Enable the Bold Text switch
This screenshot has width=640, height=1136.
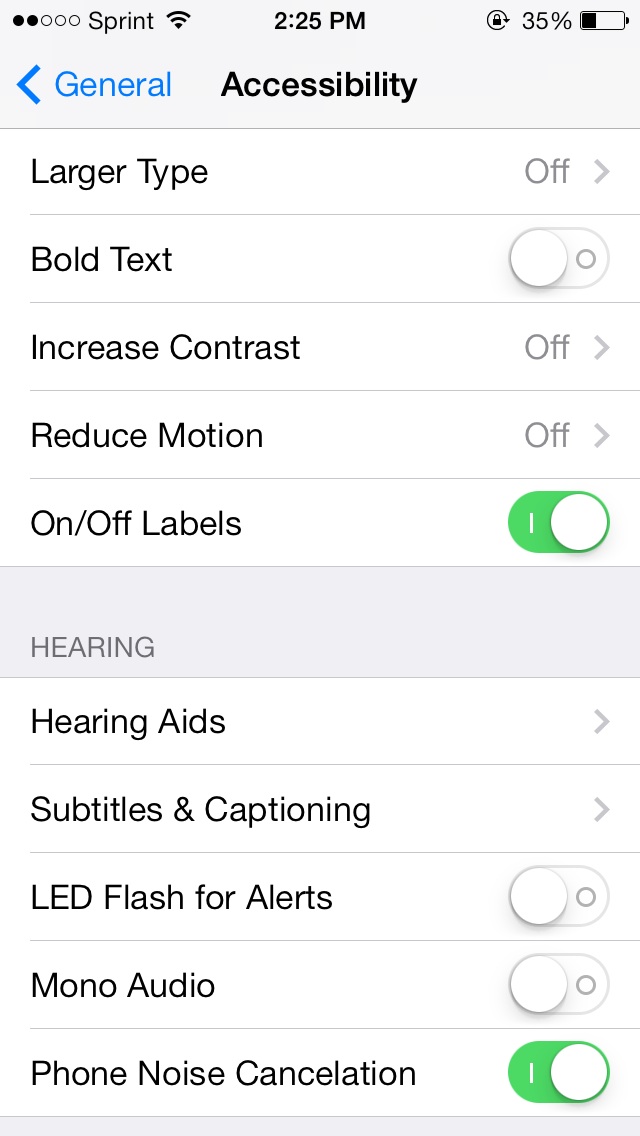point(559,259)
